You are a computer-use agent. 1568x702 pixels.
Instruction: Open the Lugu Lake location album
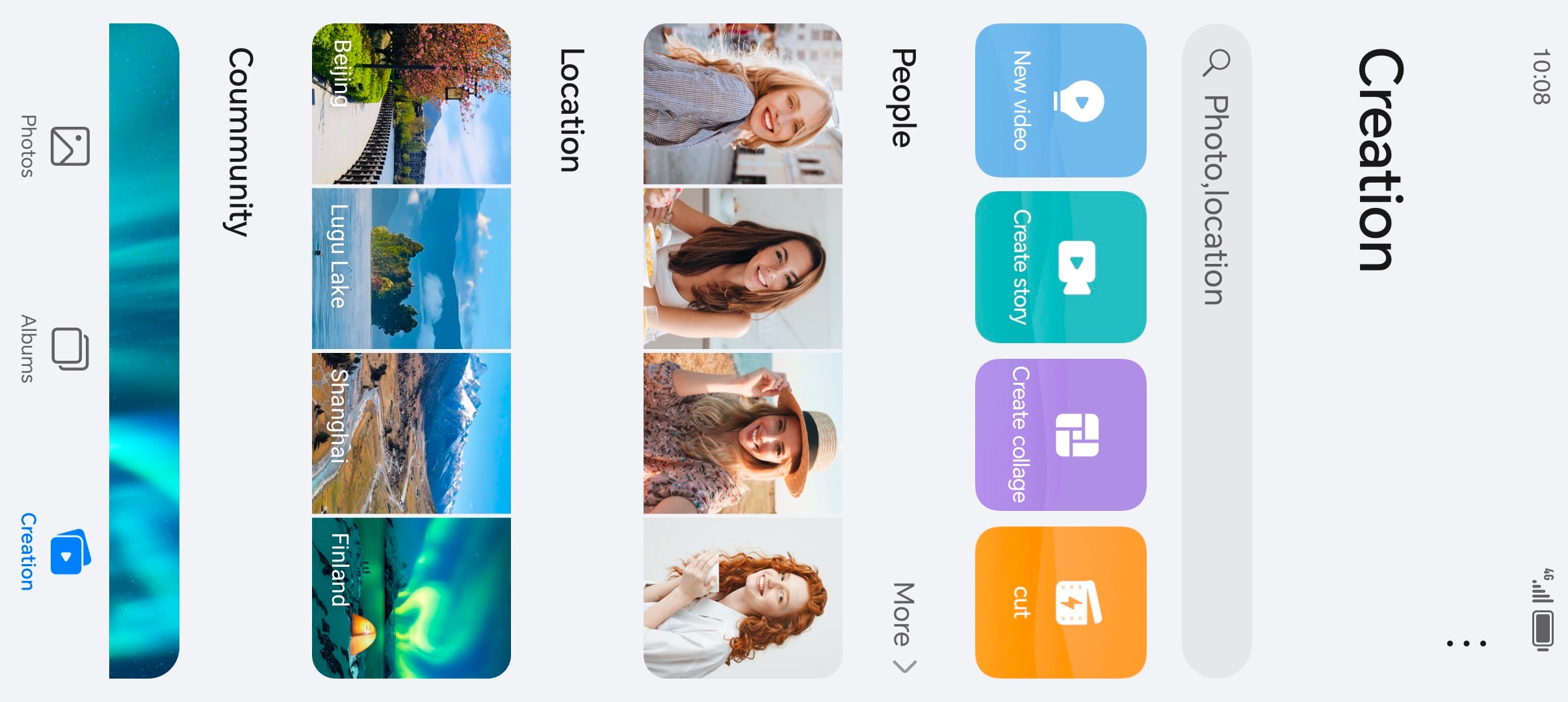point(411,268)
